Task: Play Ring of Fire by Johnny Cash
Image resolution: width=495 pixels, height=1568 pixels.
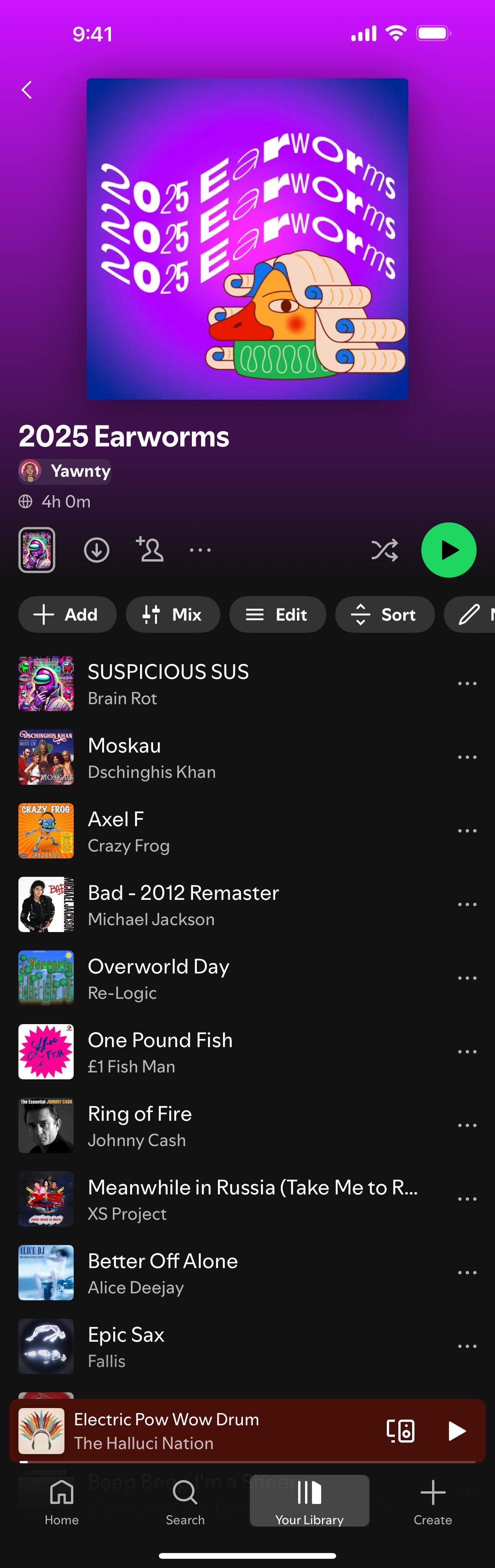Action: 183,1125
